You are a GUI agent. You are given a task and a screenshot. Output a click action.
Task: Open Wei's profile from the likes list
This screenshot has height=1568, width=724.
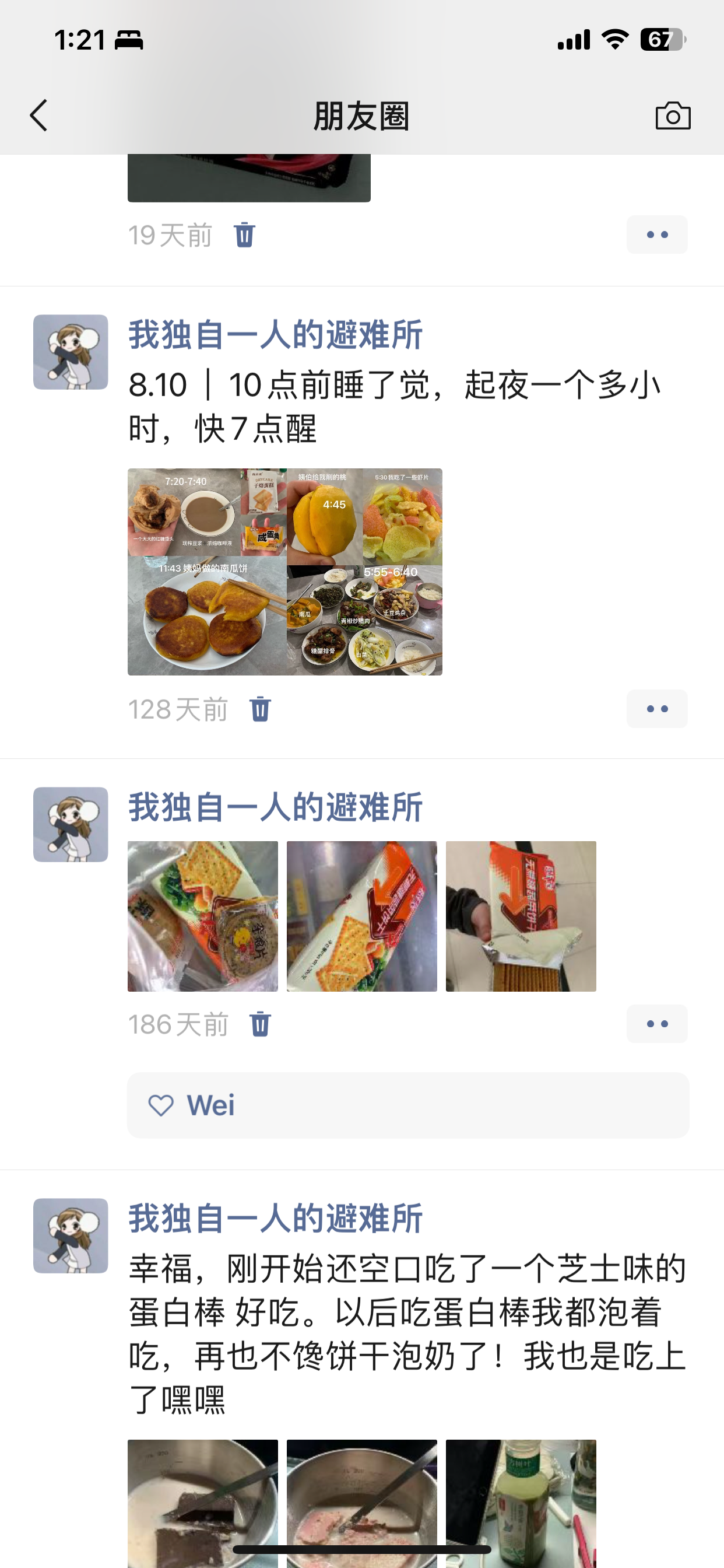click(x=210, y=1105)
